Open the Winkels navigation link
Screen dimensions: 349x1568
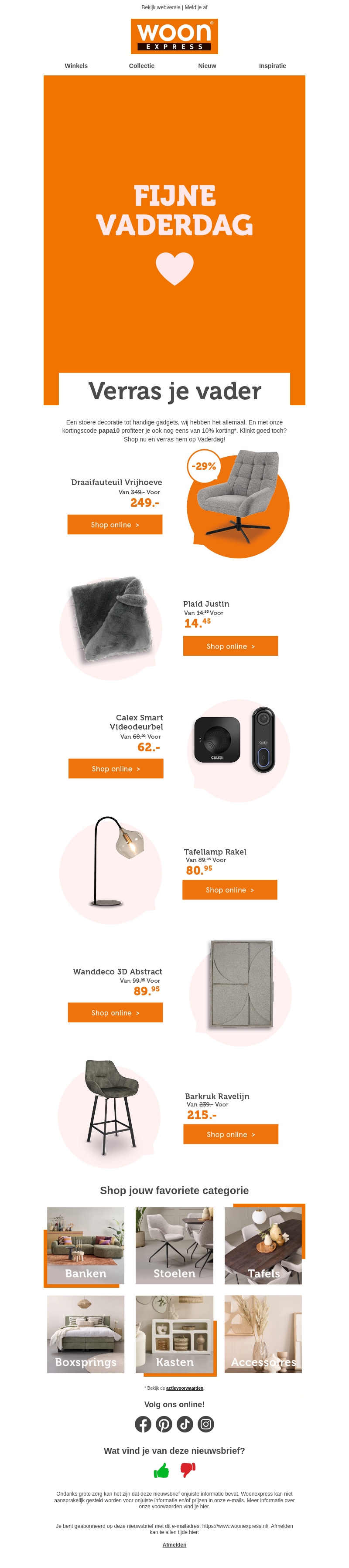[76, 66]
